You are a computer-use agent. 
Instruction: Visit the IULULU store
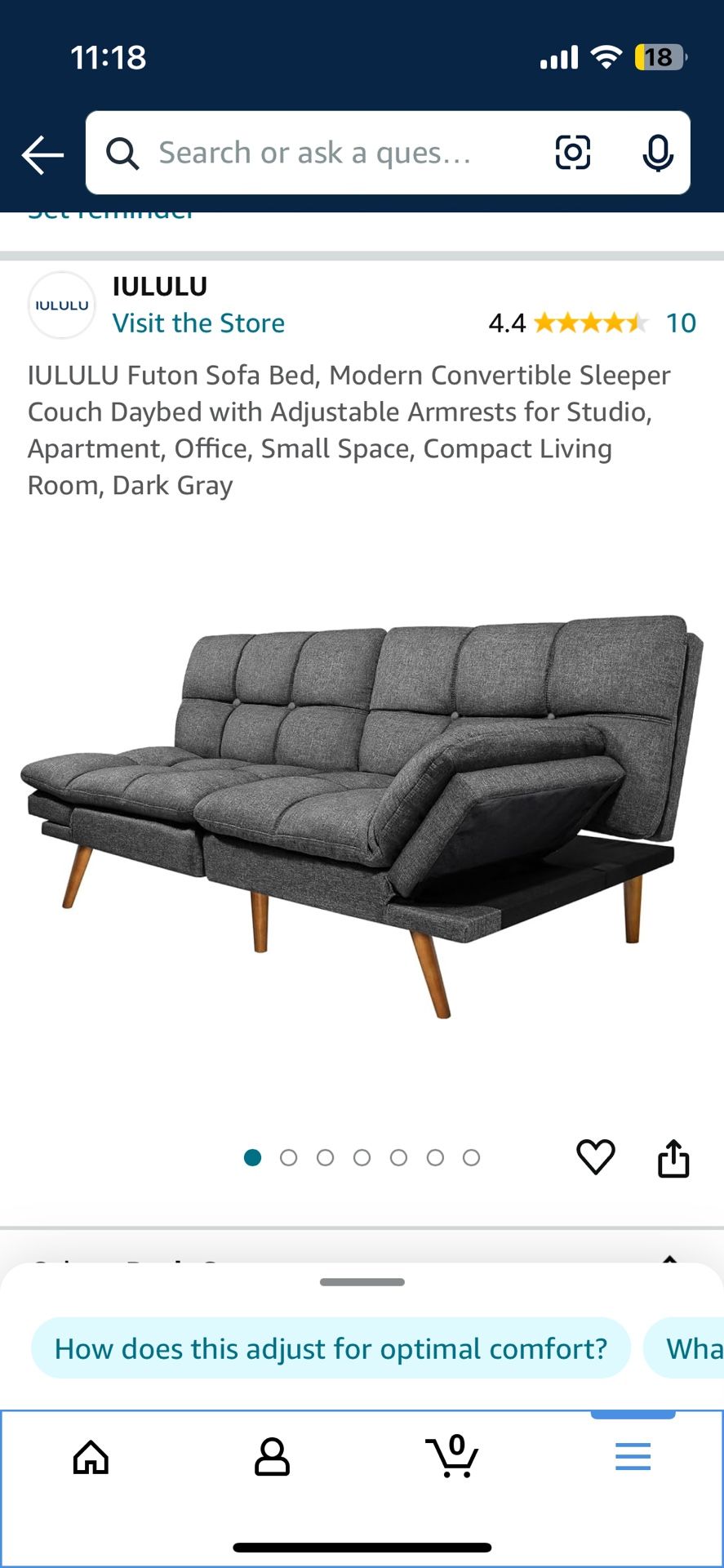pos(198,323)
